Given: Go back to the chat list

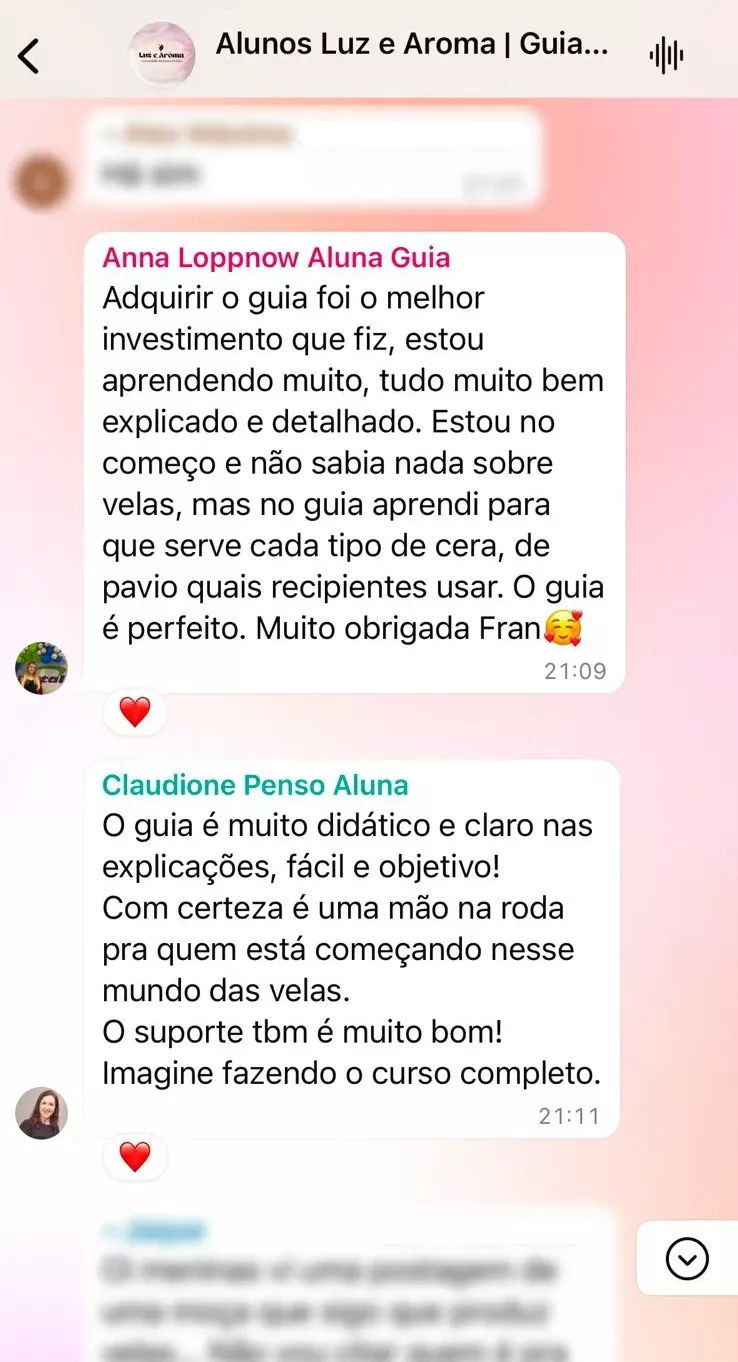Looking at the screenshot, I should (x=30, y=56).
